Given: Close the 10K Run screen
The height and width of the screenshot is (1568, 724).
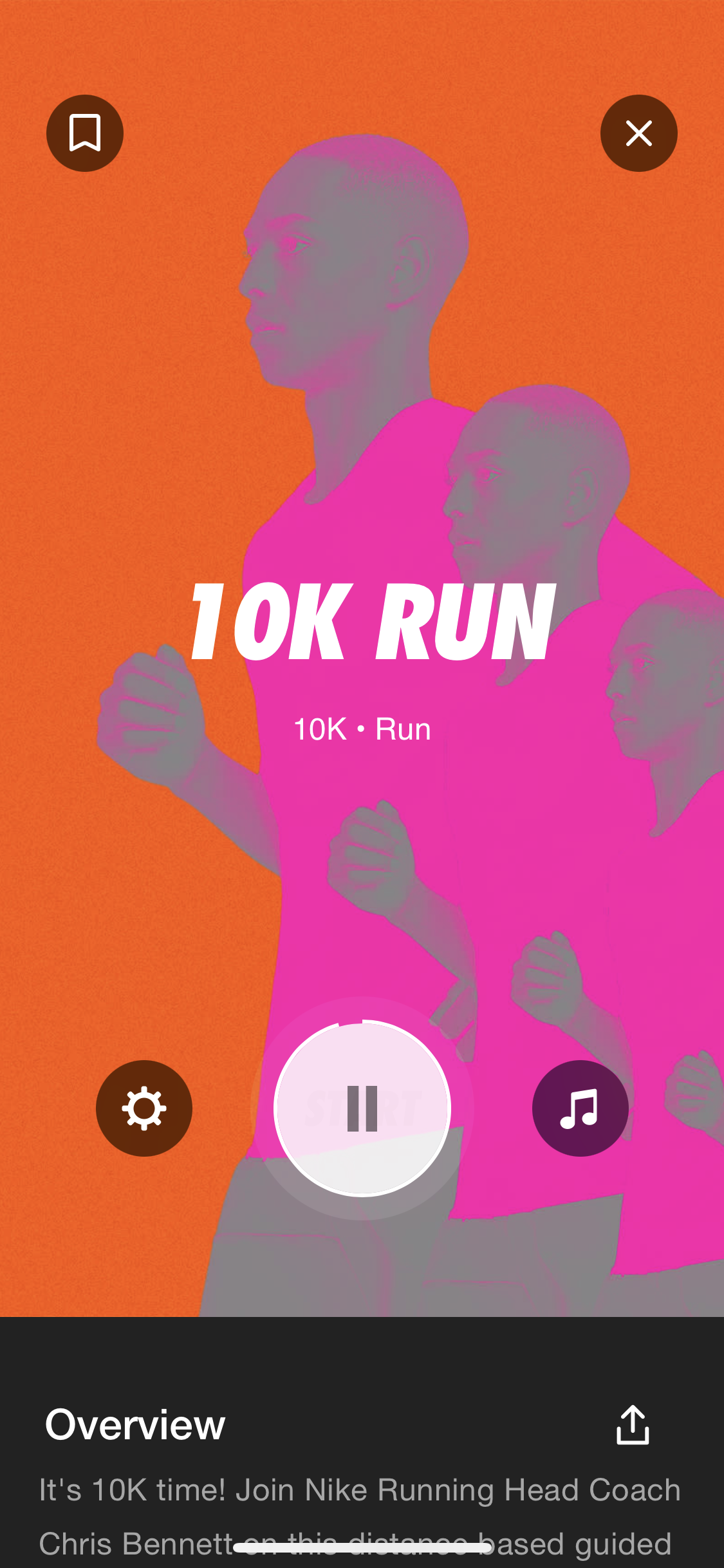Looking at the screenshot, I should (x=638, y=133).
